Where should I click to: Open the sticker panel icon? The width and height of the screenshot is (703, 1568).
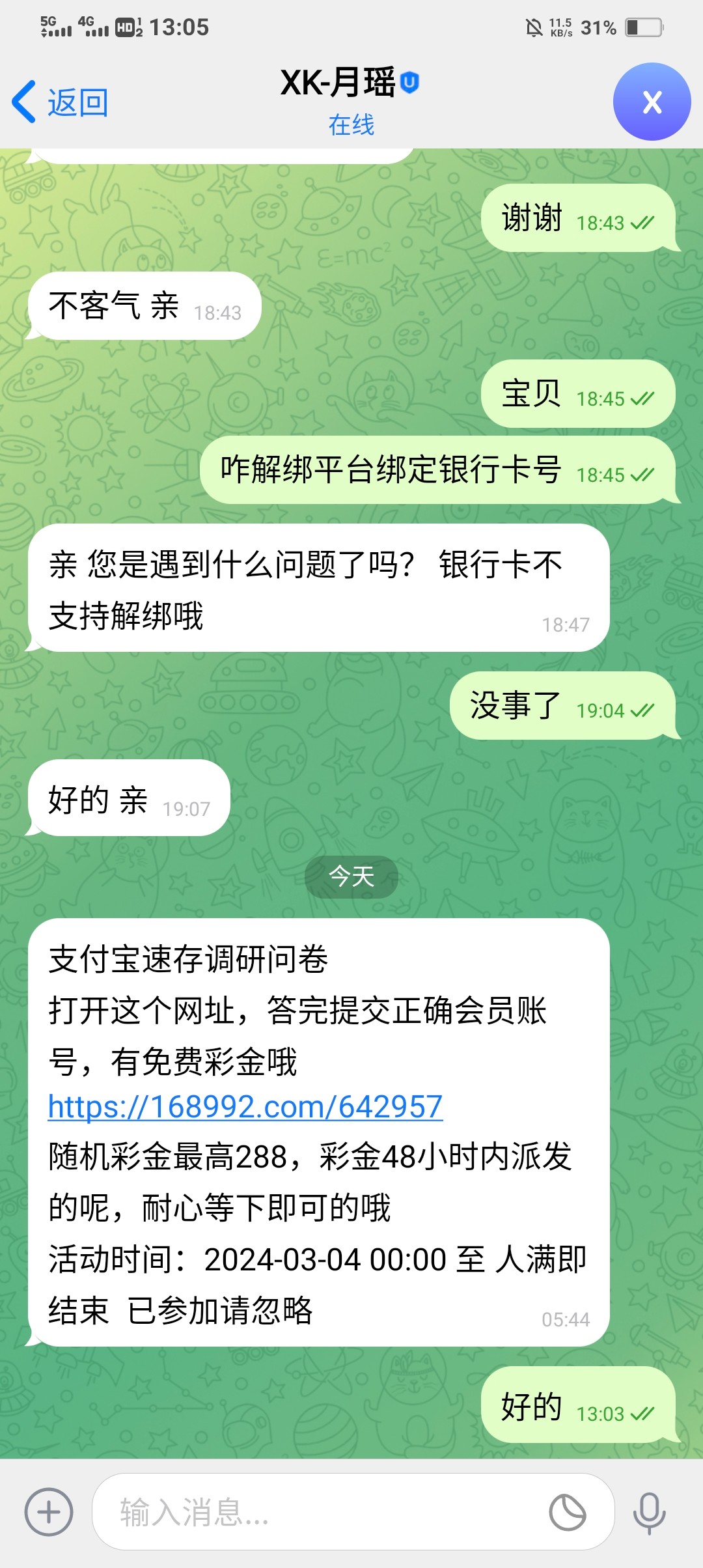click(x=568, y=1511)
